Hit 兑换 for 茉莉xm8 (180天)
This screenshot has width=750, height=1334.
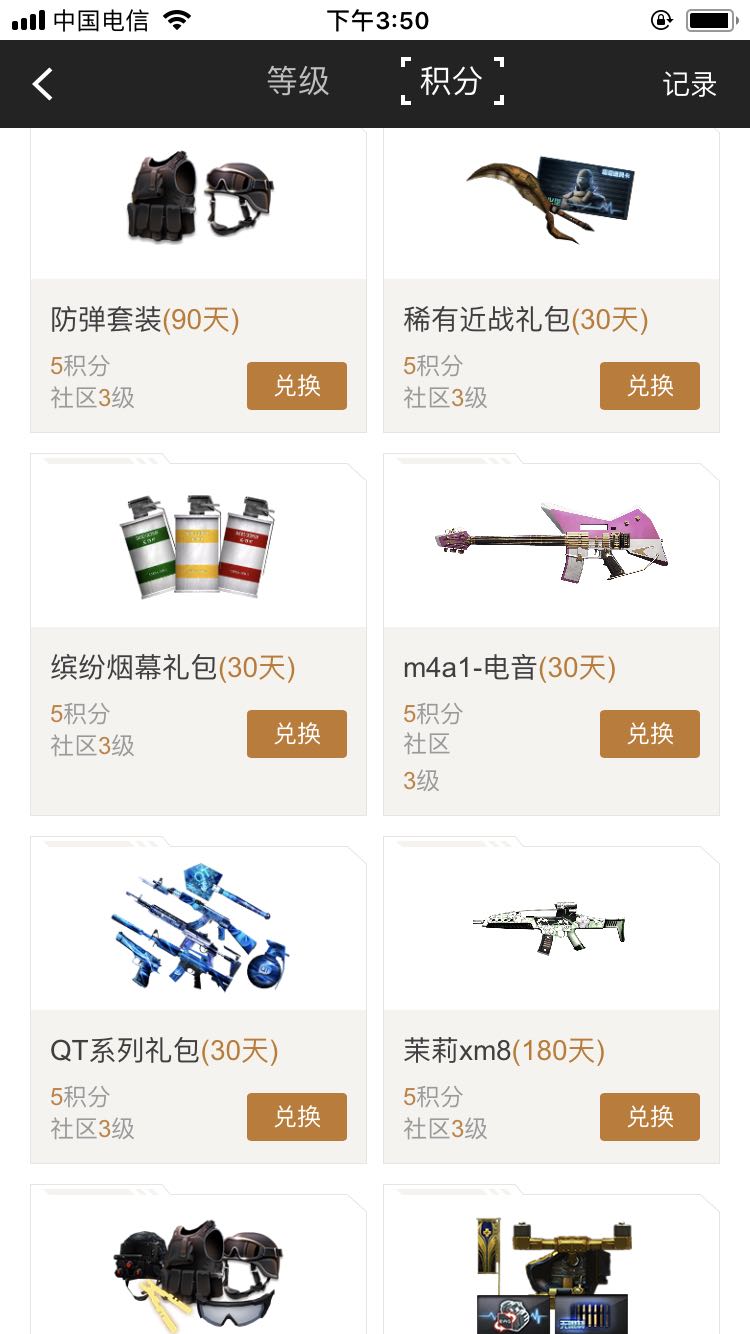[650, 1117]
